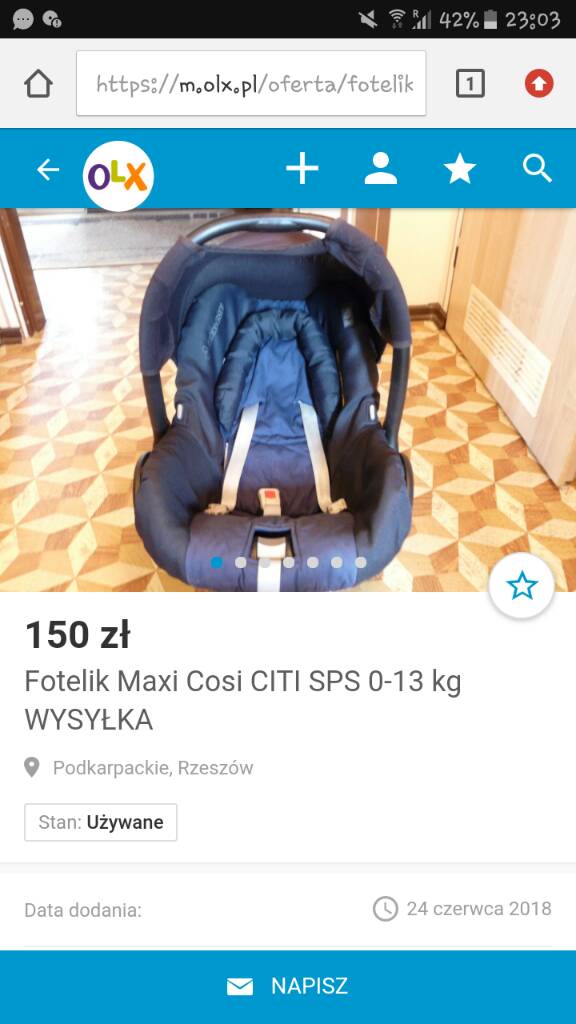The width and height of the screenshot is (576, 1024).
Task: Open the car seat photo gallery
Action: pyautogui.click(x=288, y=400)
